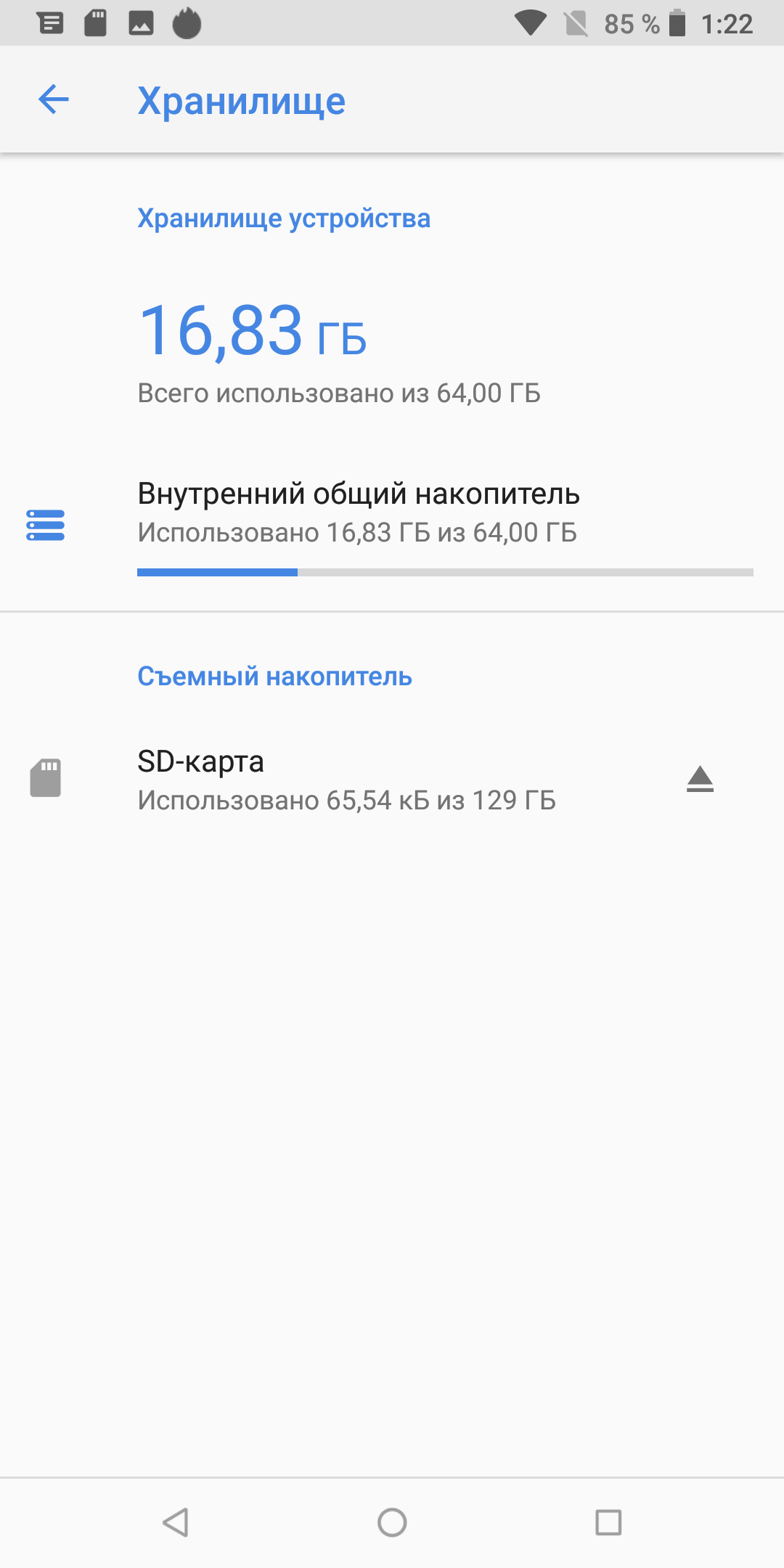Screen dimensions: 784x1568
Task: Eject the SD-карта
Action: click(700, 780)
